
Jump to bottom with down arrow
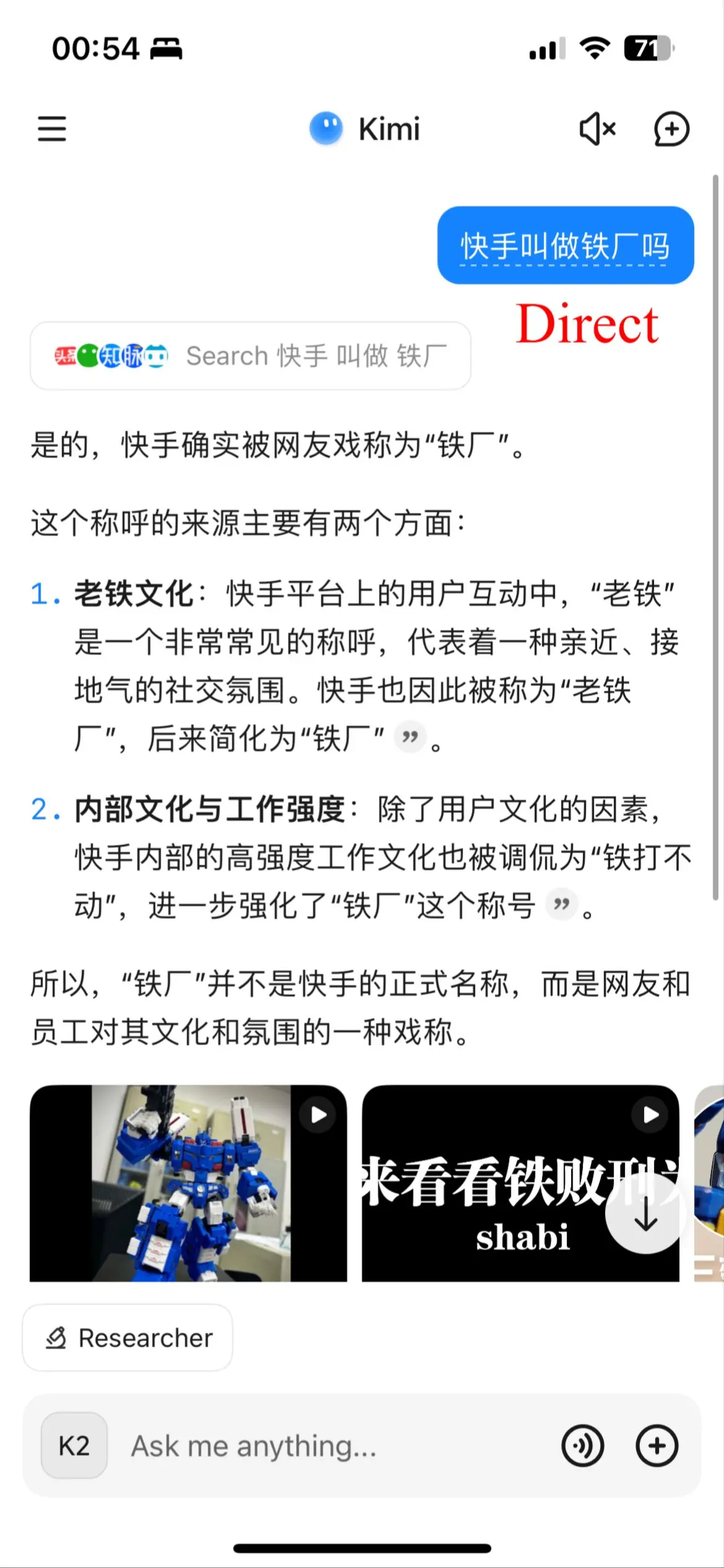pos(645,1215)
